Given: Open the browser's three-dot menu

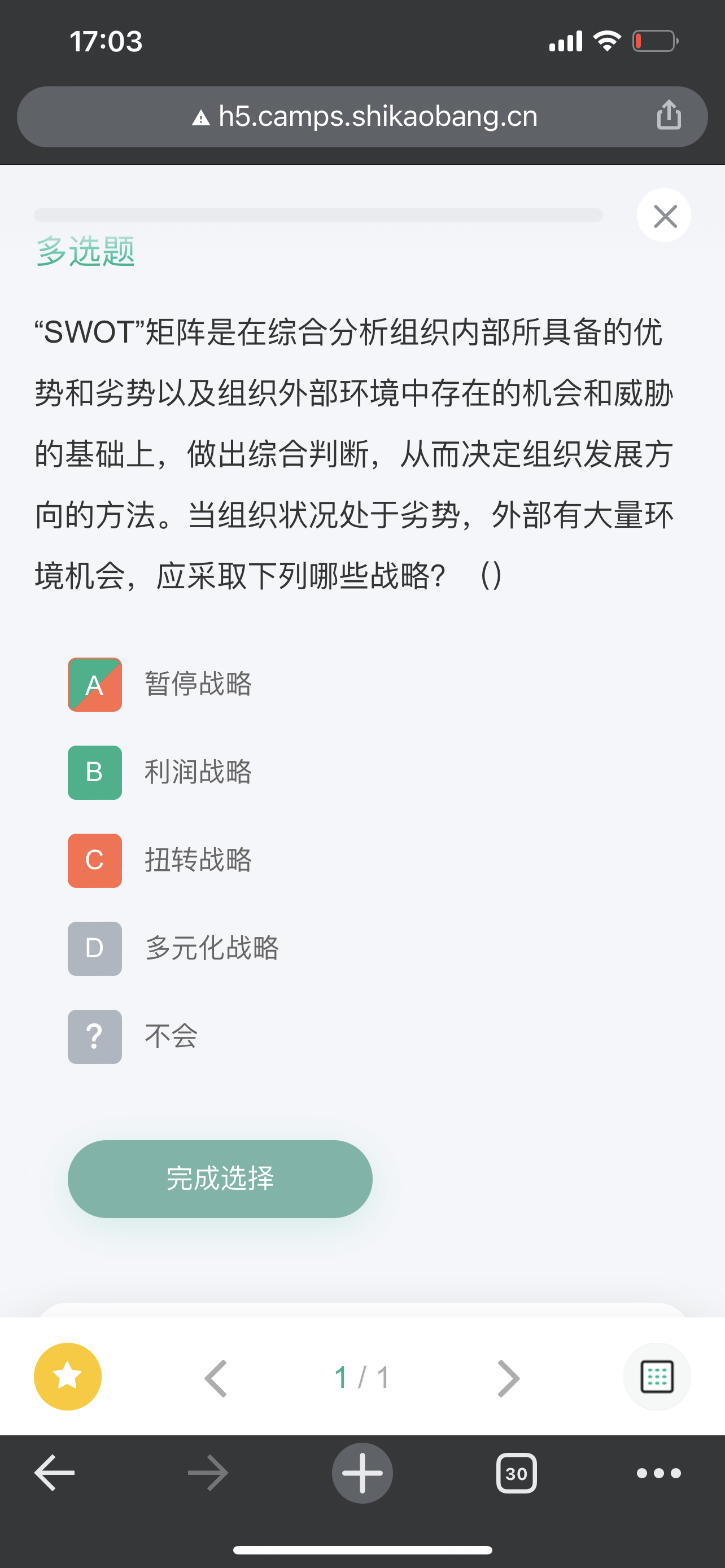Looking at the screenshot, I should coord(658,1473).
